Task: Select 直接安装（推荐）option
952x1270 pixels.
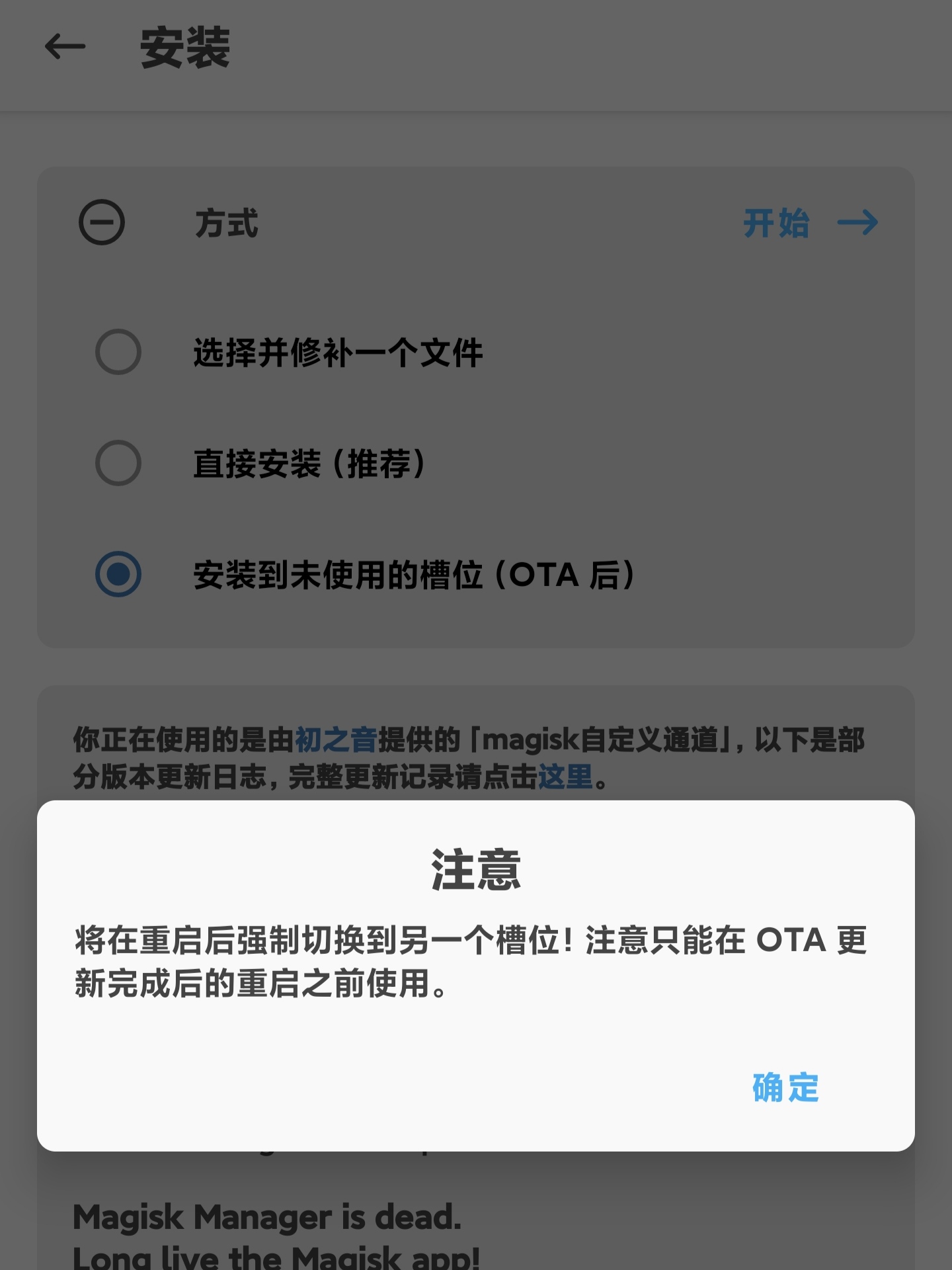Action: click(118, 463)
